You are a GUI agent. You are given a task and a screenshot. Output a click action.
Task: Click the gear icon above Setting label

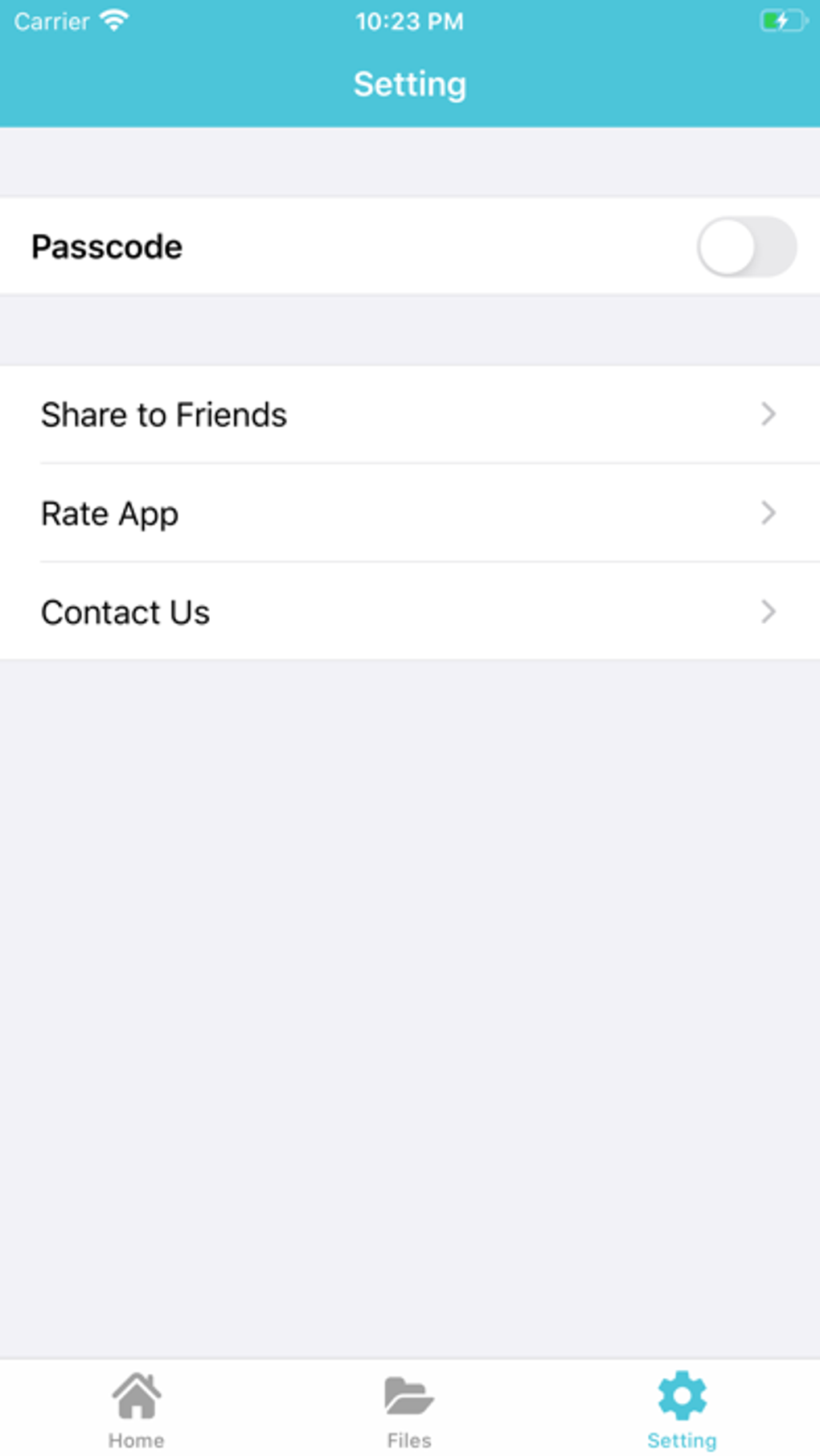pyautogui.click(x=682, y=1395)
